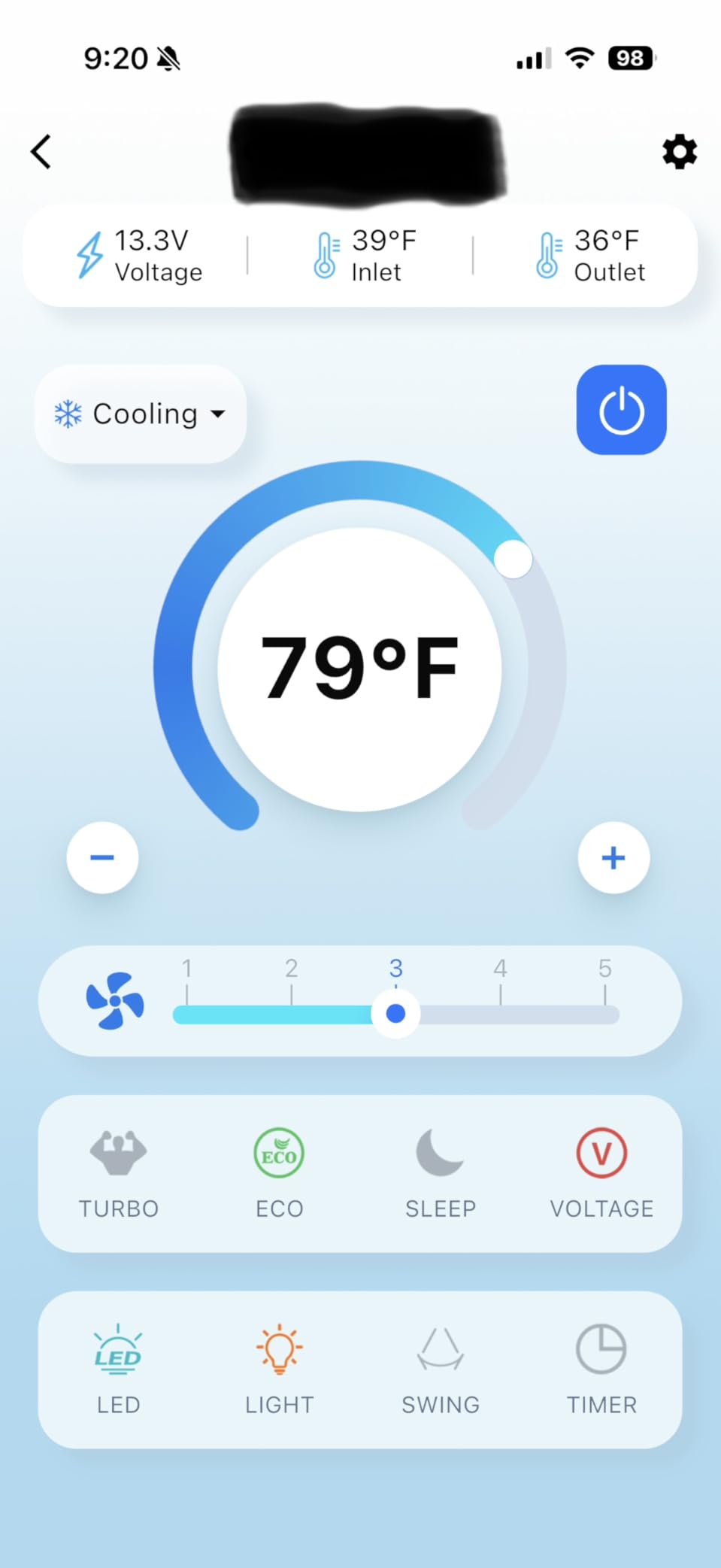721x1568 pixels.
Task: Go back with the top-left arrow
Action: point(41,152)
